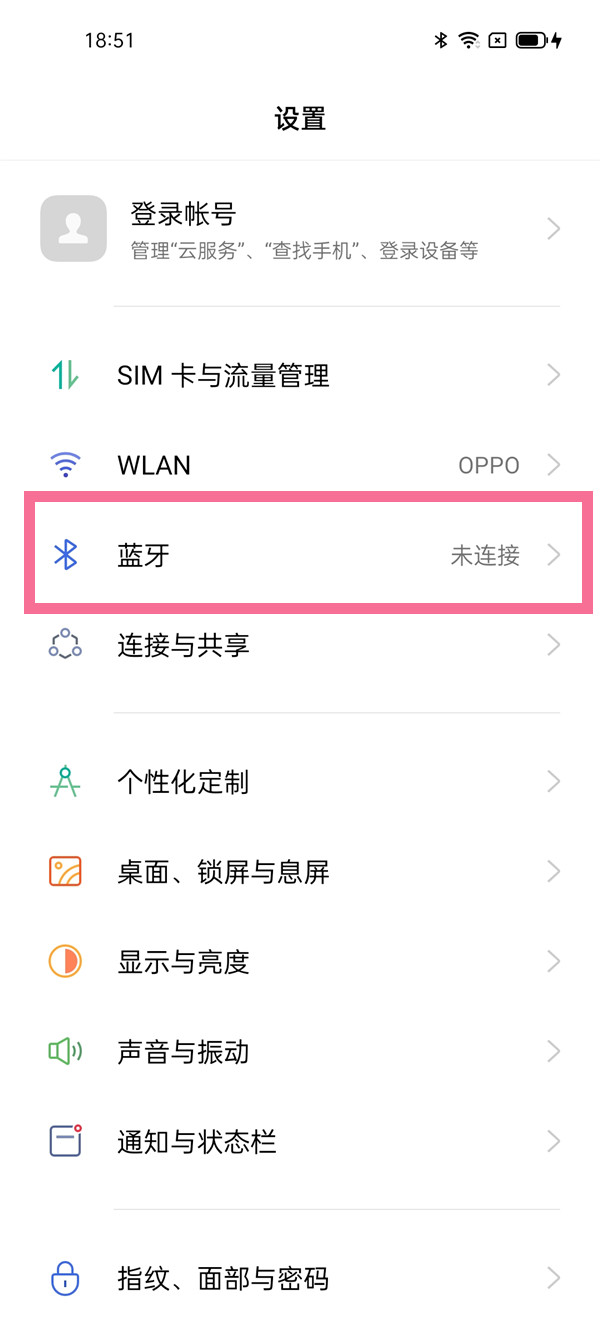
Task: Open 显示与亮度 settings
Action: coord(300,962)
